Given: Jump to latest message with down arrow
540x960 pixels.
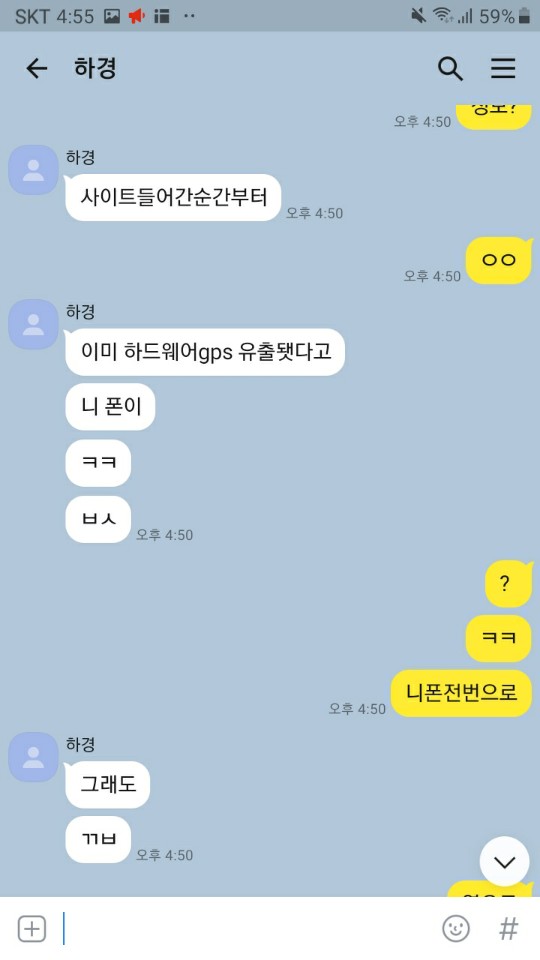Looking at the screenshot, I should 504,861.
